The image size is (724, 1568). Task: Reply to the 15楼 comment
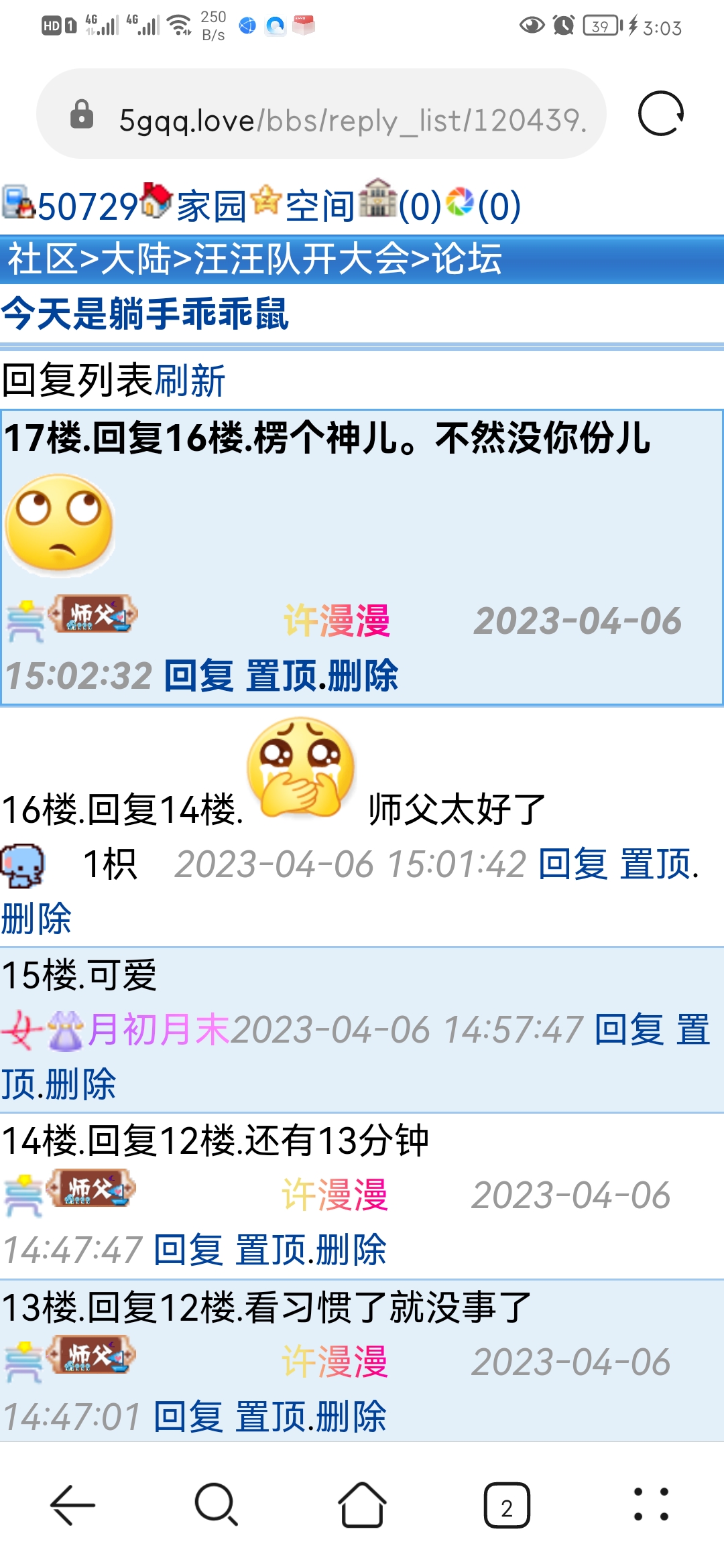coord(629,1029)
